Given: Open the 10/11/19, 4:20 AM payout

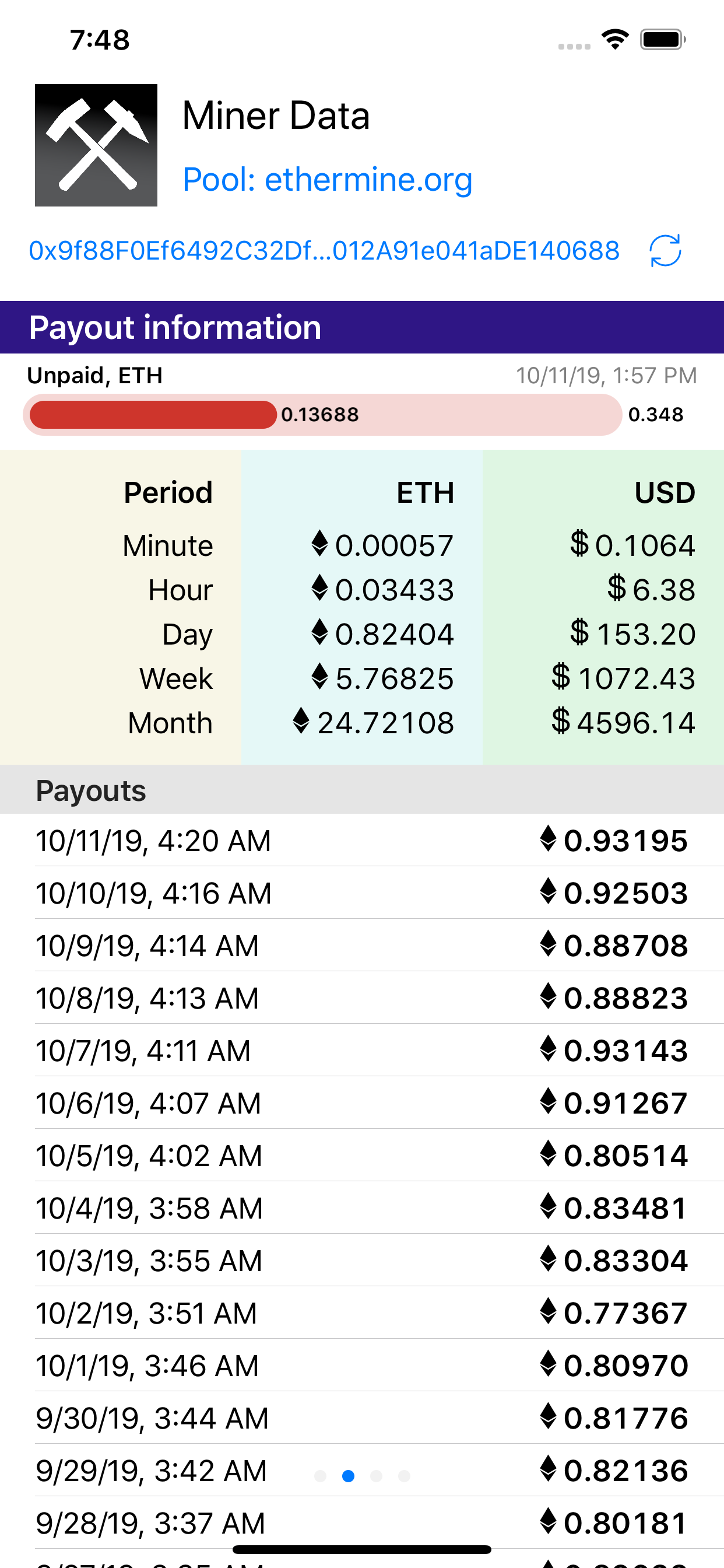Looking at the screenshot, I should tap(362, 841).
